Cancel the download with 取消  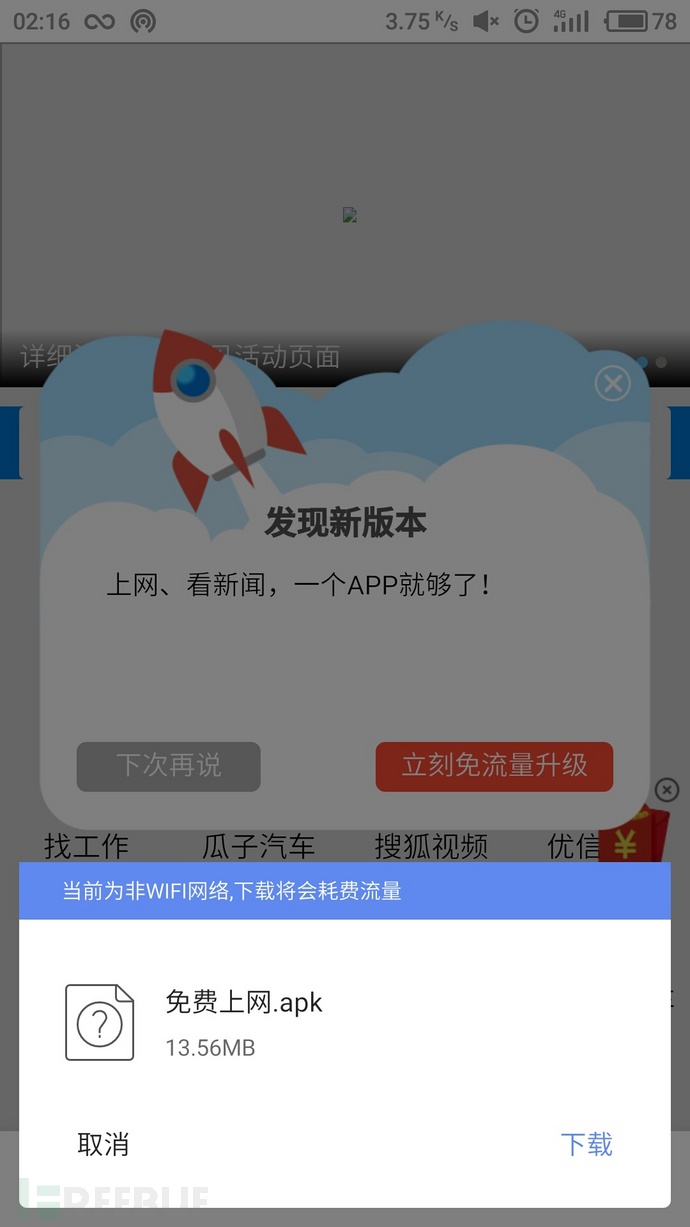click(103, 1144)
